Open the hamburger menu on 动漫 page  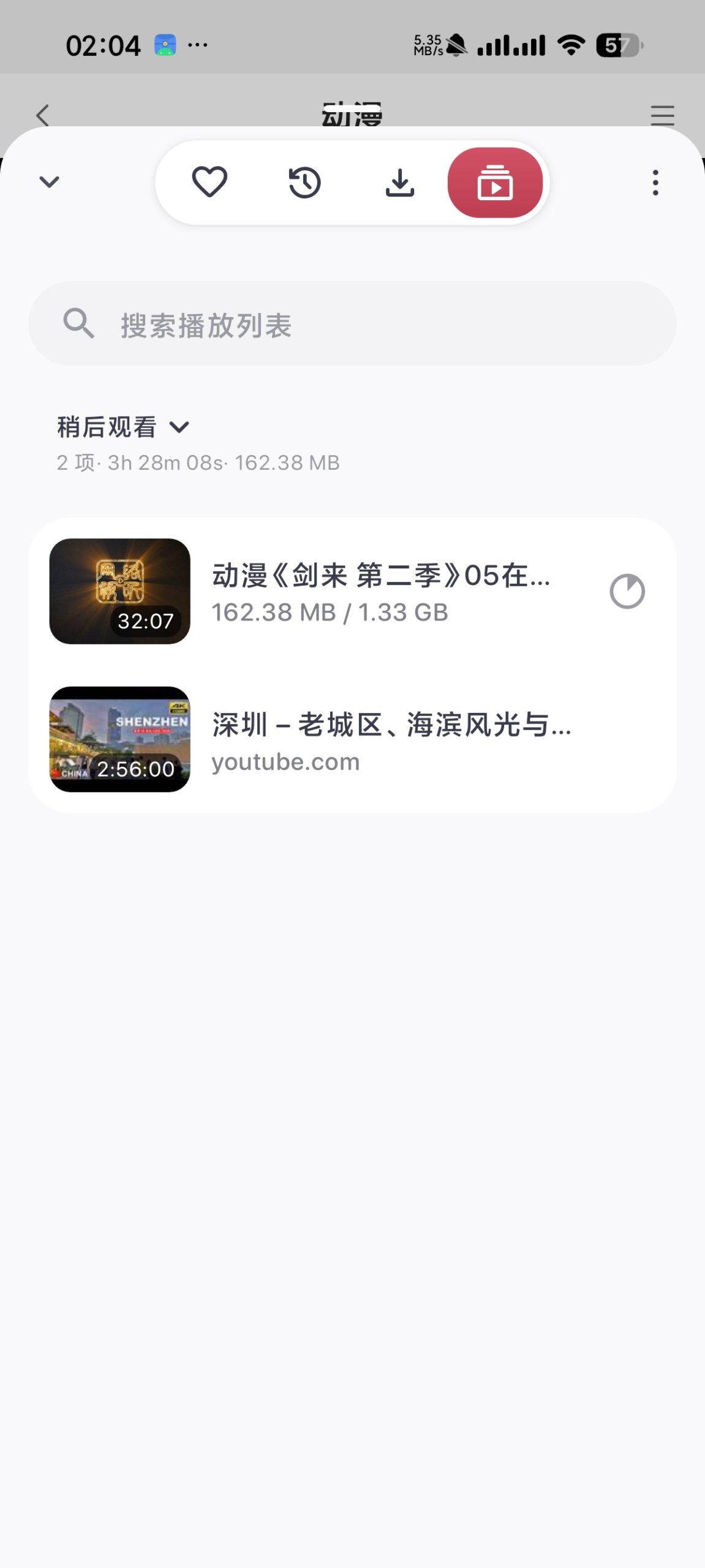point(662,115)
